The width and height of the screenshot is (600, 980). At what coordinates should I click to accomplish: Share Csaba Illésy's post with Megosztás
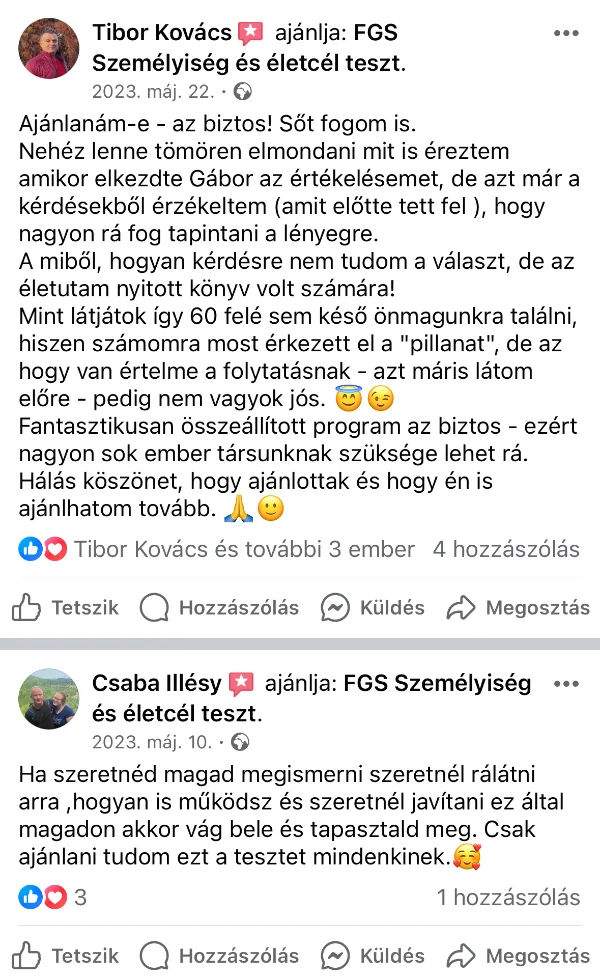(x=518, y=955)
